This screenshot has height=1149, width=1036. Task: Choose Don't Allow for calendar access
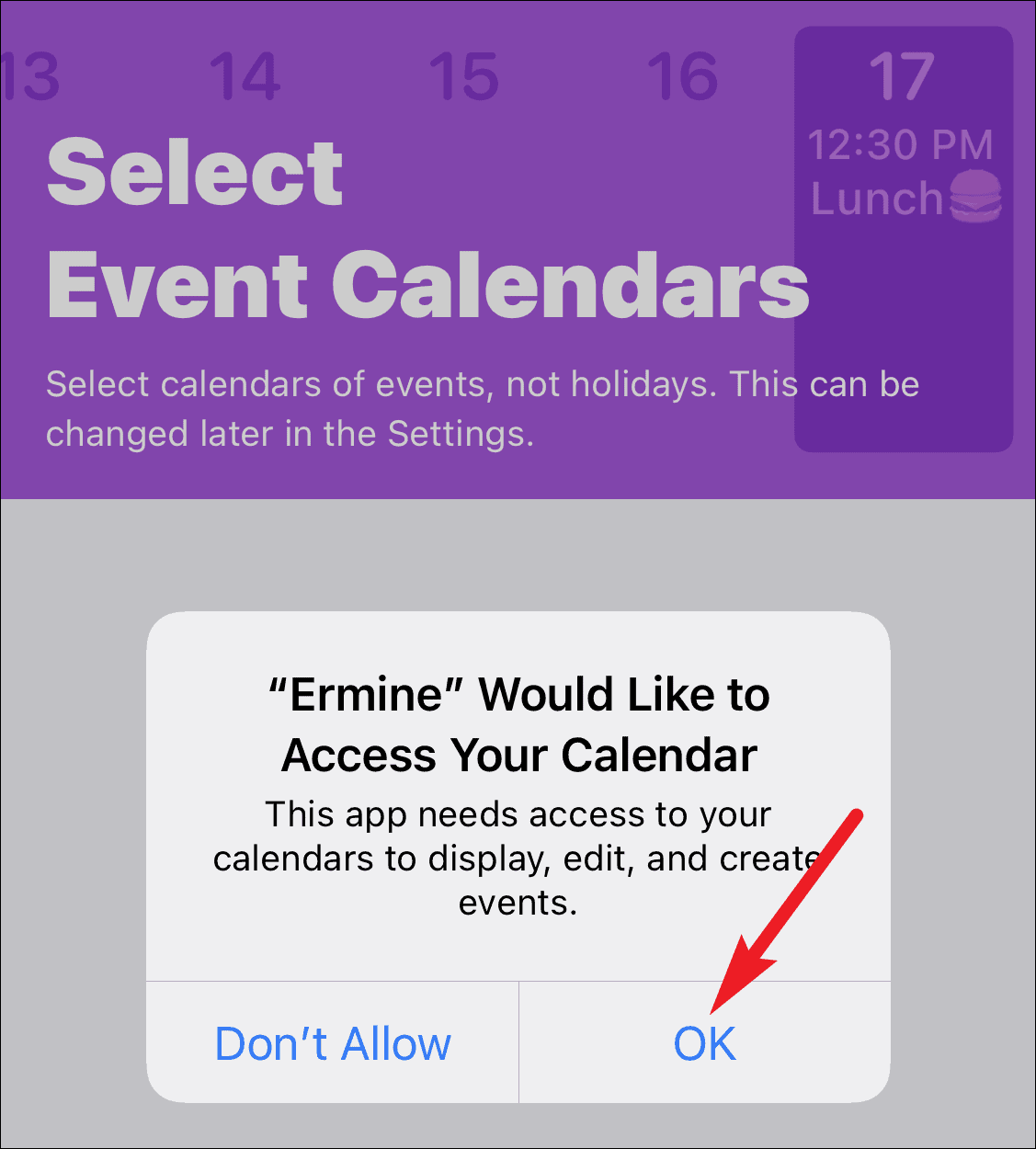tap(333, 1043)
